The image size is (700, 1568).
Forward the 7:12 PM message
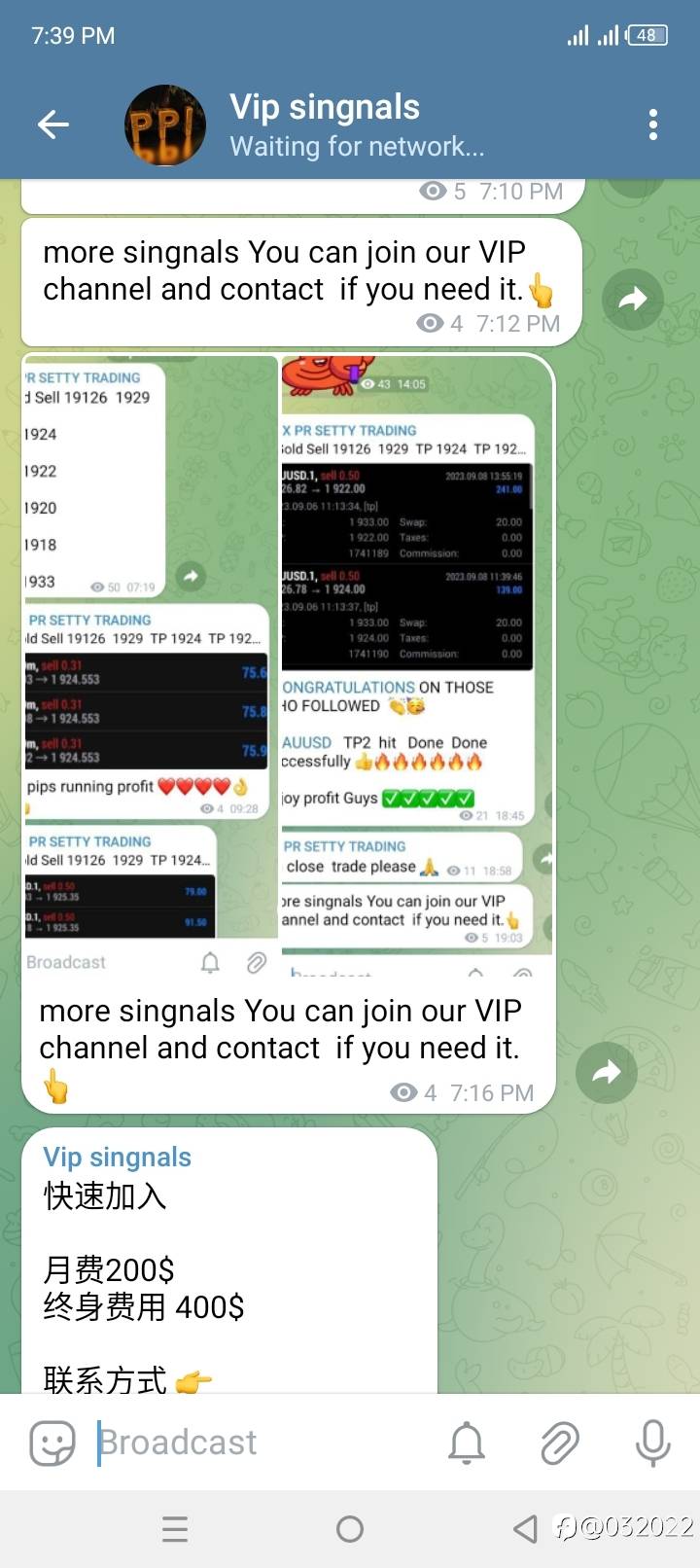click(x=632, y=299)
